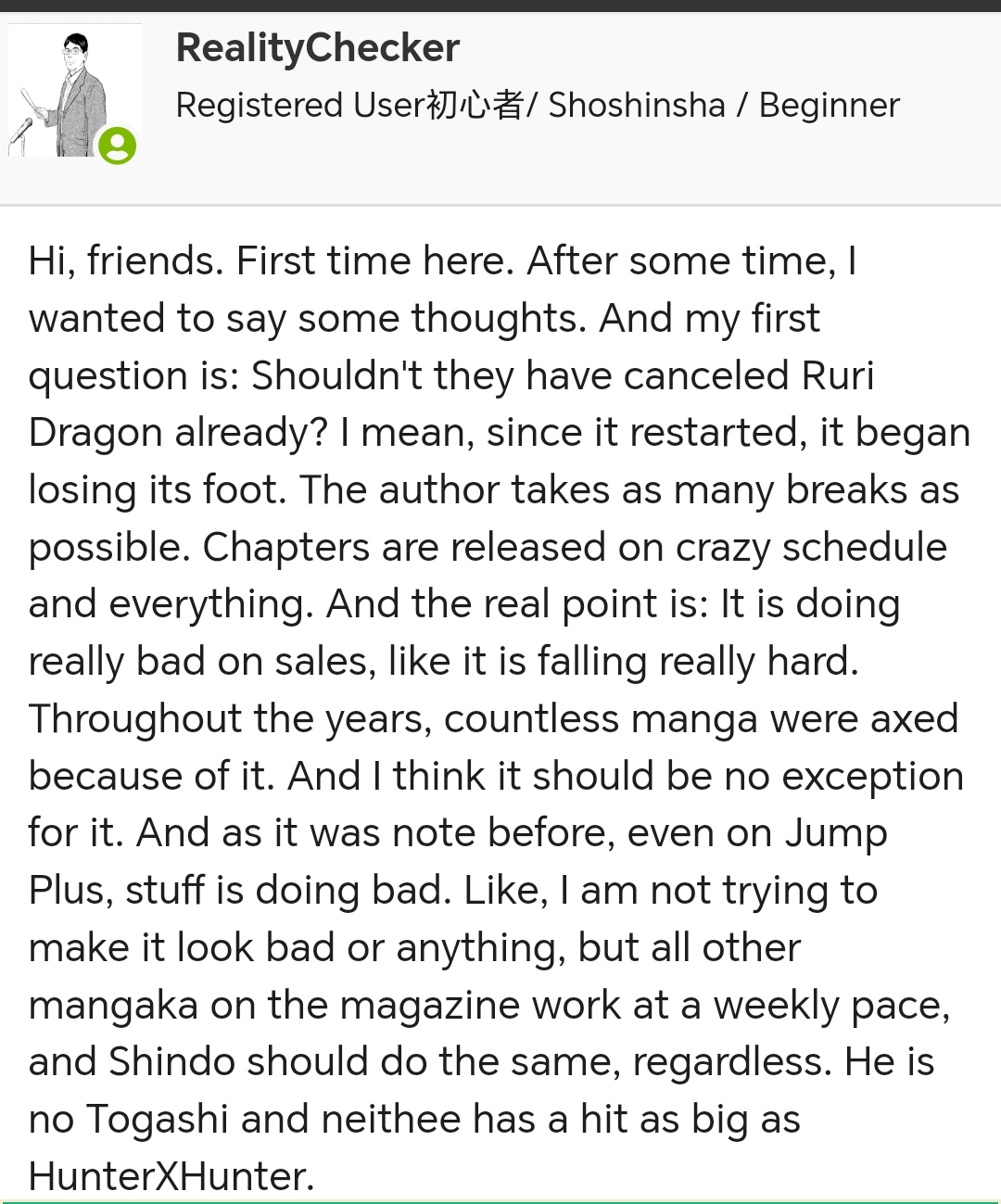Tap the RealityChecker username link
This screenshot has height=1204, width=1001.
point(317,48)
